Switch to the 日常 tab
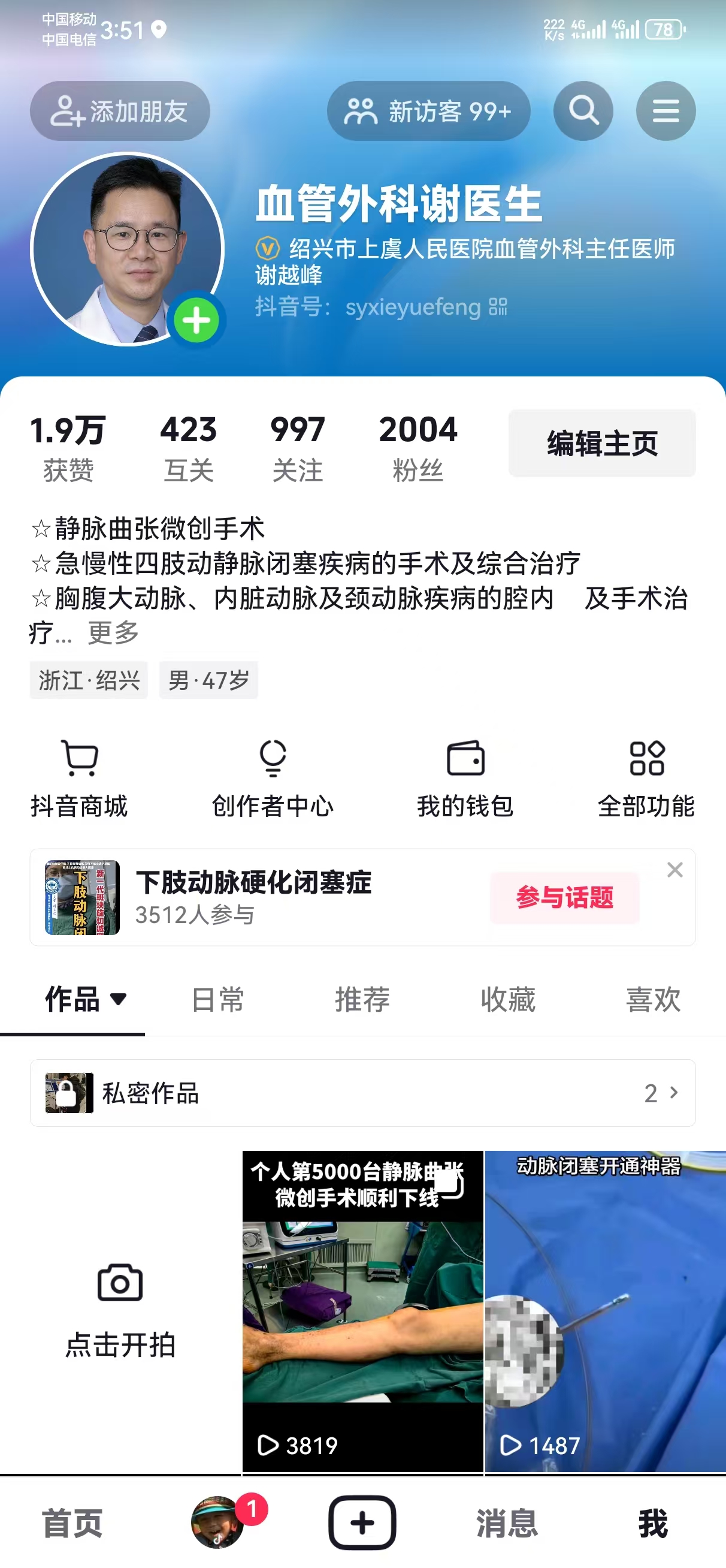Screen dimensions: 726x1568 217,999
